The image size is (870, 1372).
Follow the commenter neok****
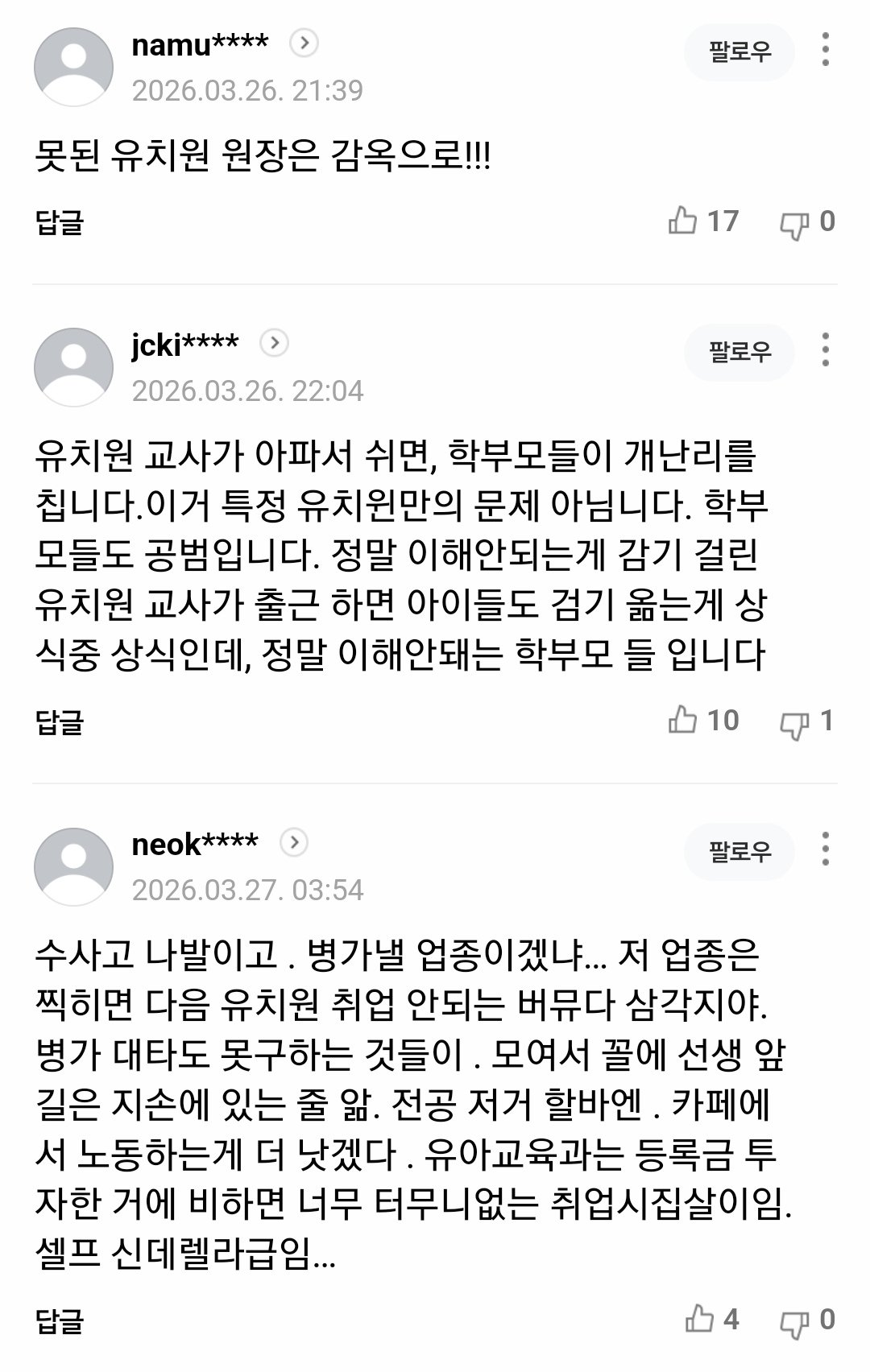[x=739, y=851]
